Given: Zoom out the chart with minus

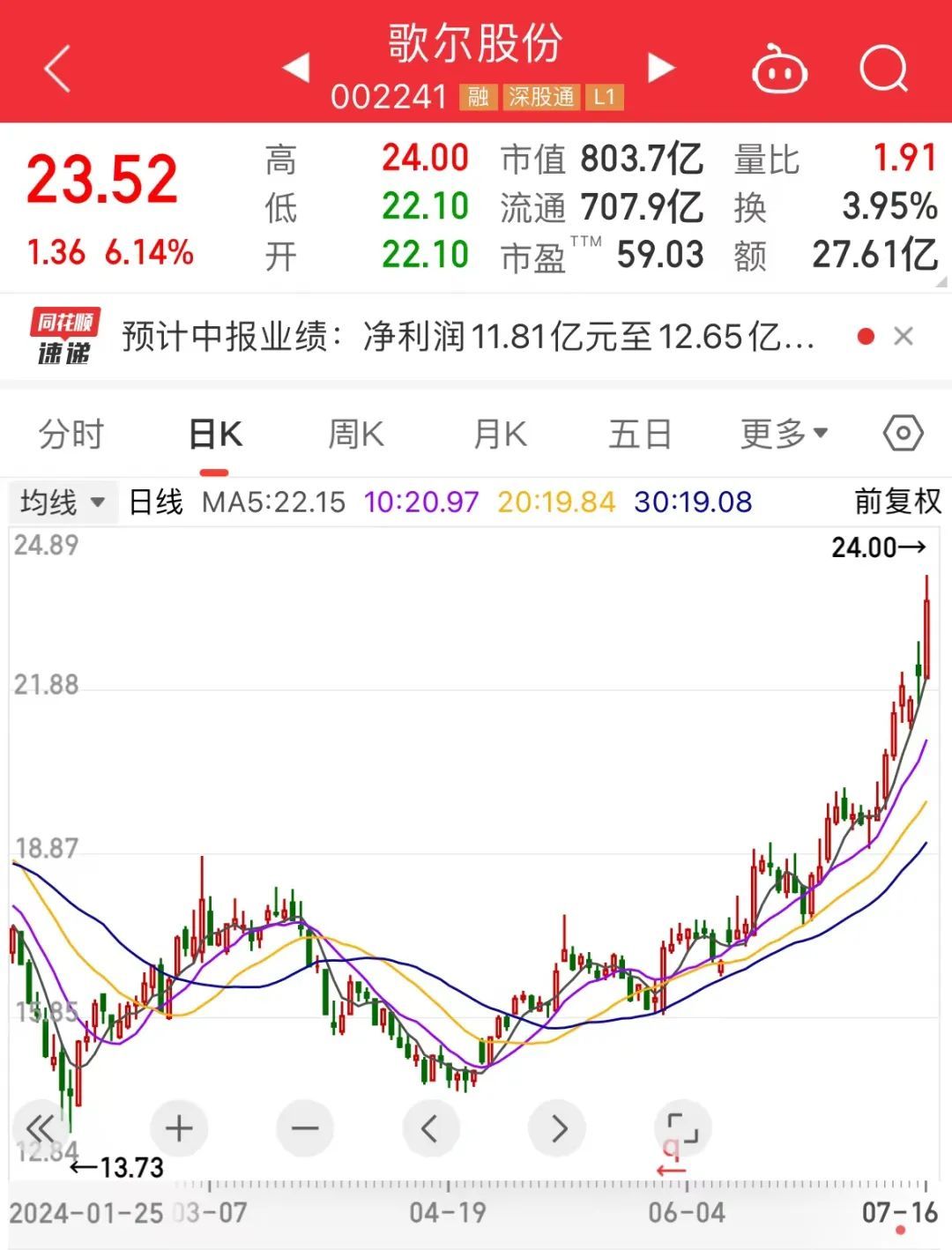Looking at the screenshot, I should click(305, 1127).
